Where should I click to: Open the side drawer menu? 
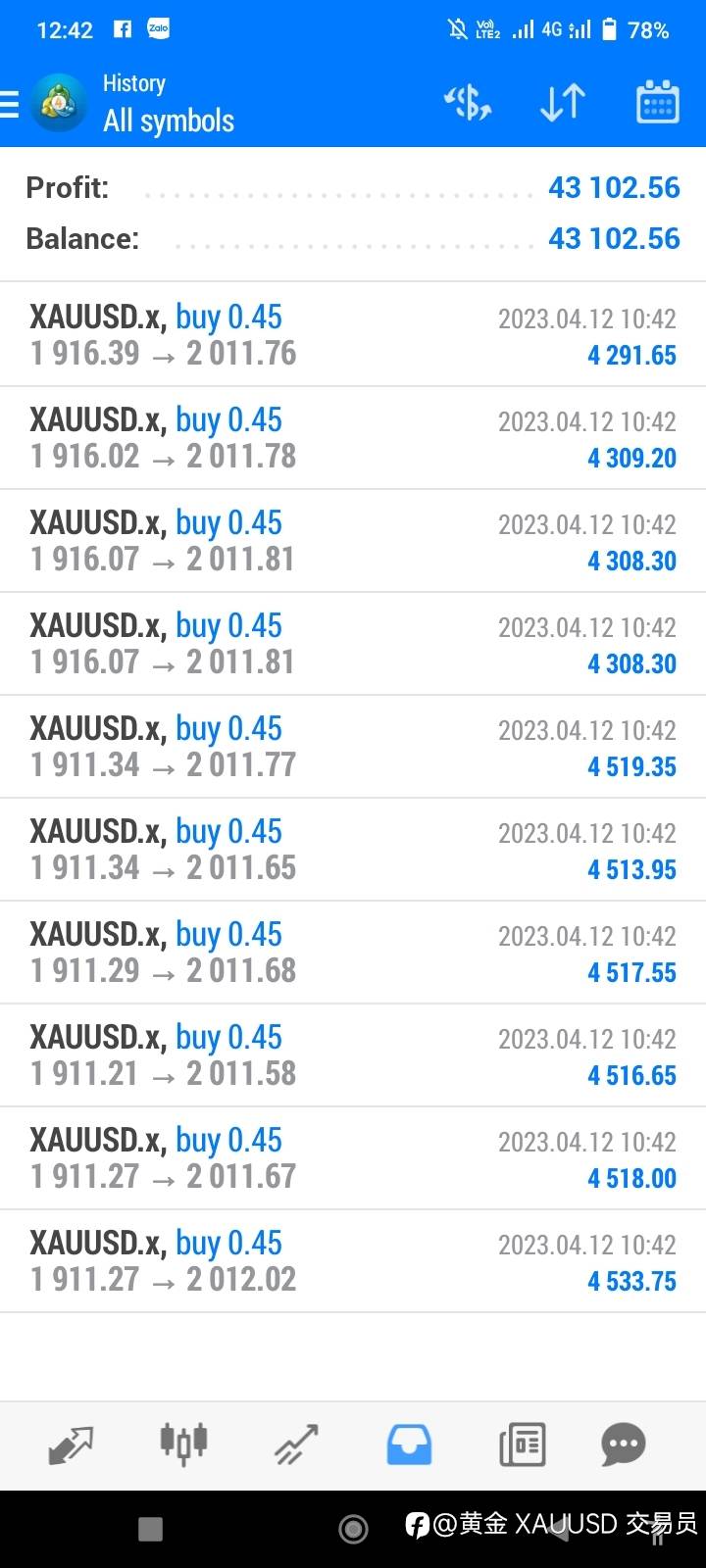(x=10, y=104)
